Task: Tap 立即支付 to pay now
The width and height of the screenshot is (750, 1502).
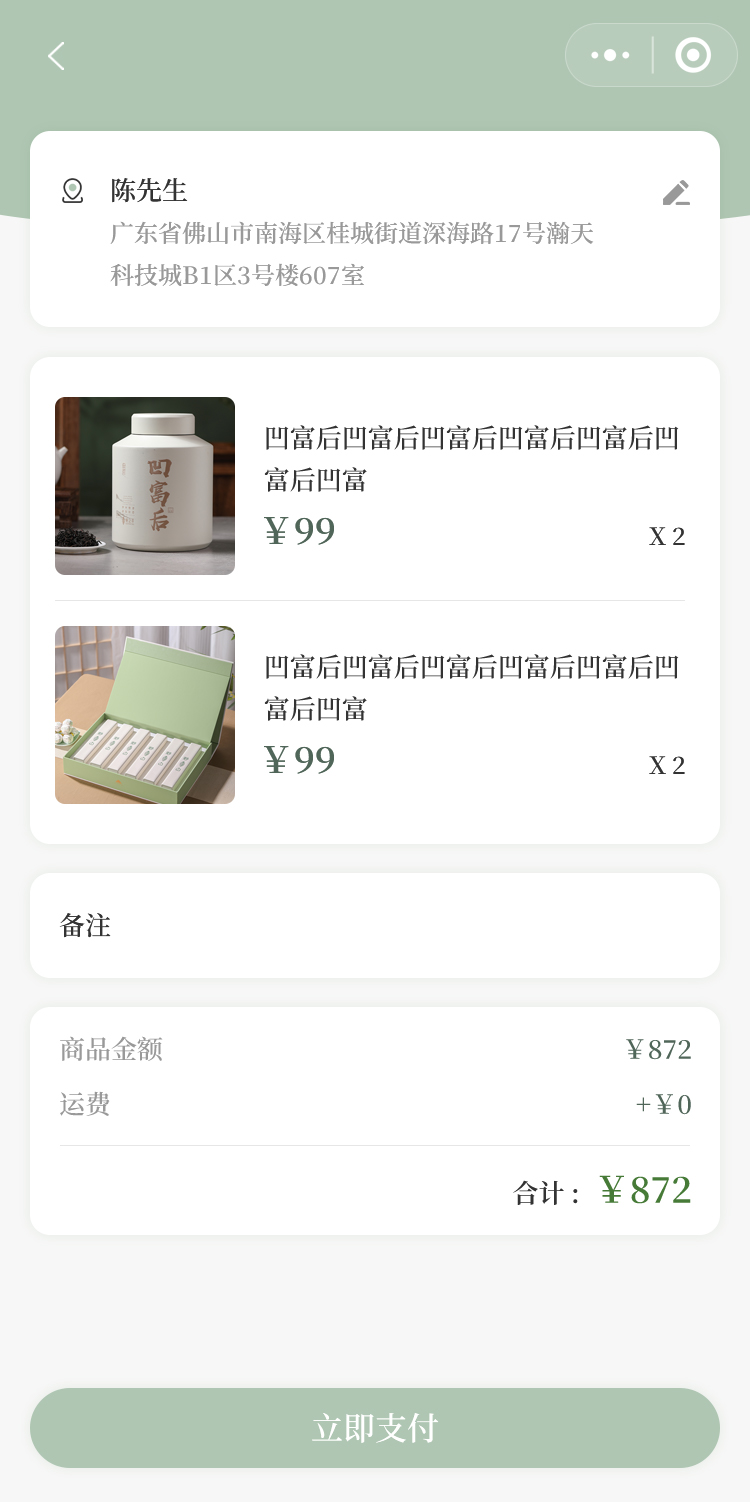Action: (375, 1428)
